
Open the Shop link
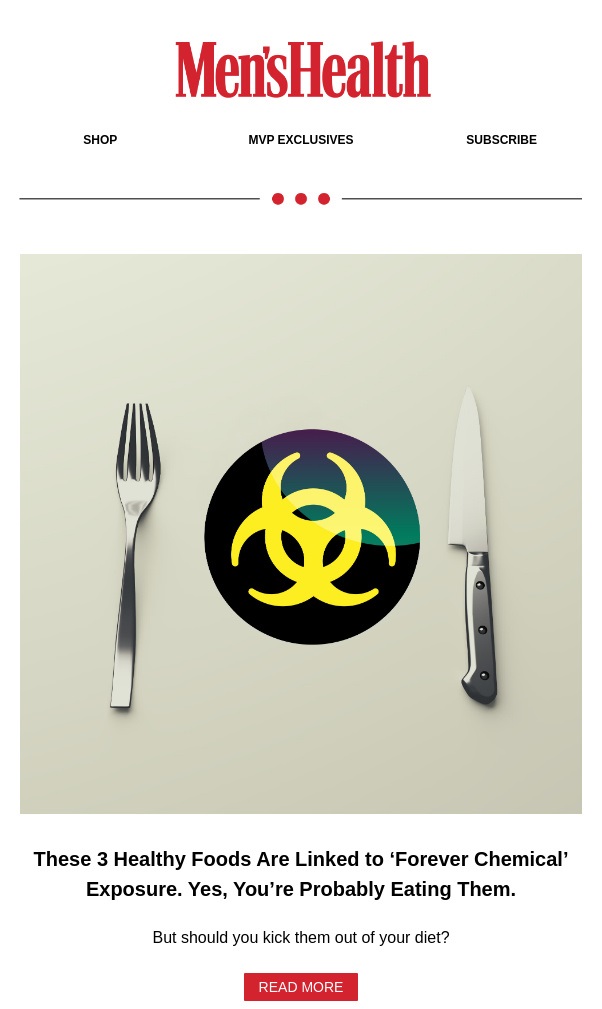pyautogui.click(x=100, y=140)
